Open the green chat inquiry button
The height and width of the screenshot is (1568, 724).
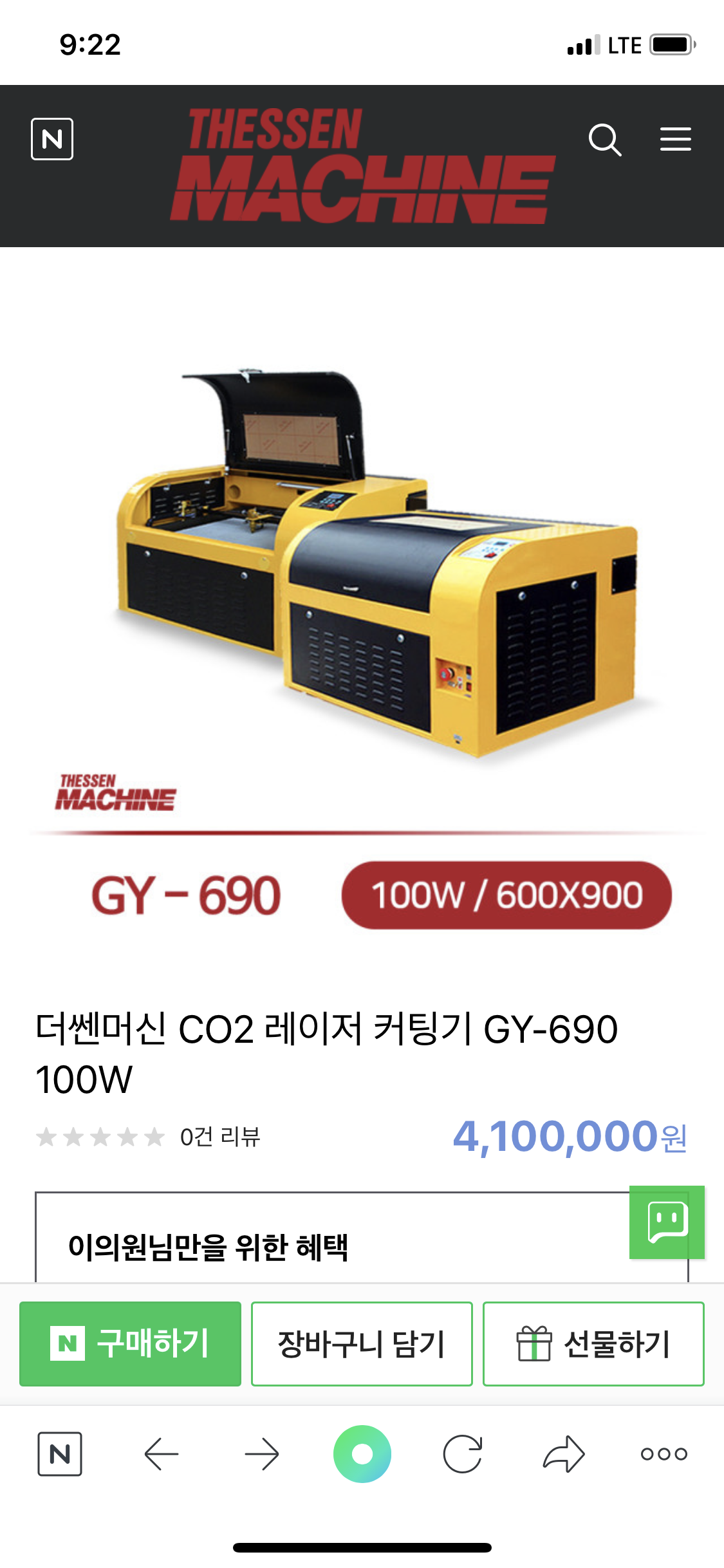(667, 1222)
